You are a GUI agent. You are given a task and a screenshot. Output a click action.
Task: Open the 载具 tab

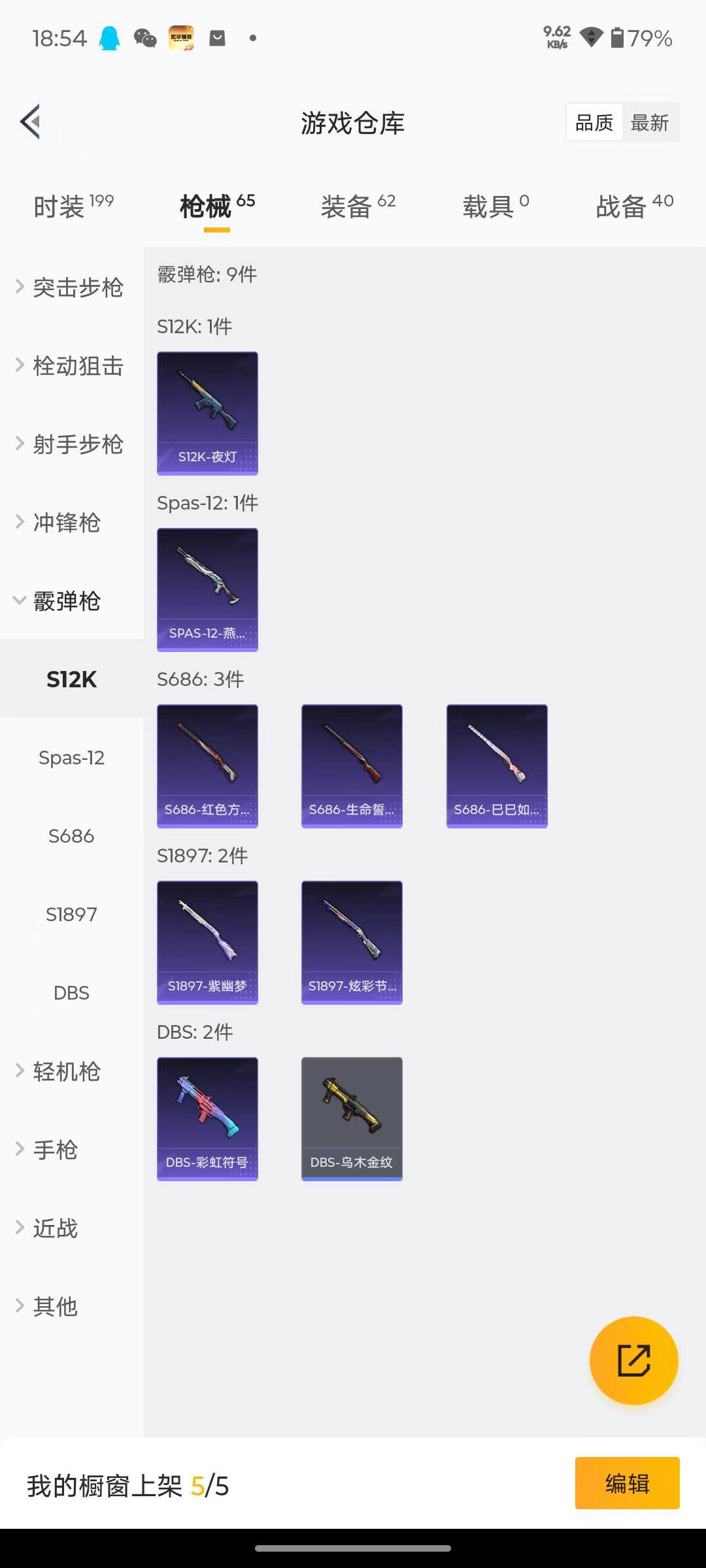[496, 206]
